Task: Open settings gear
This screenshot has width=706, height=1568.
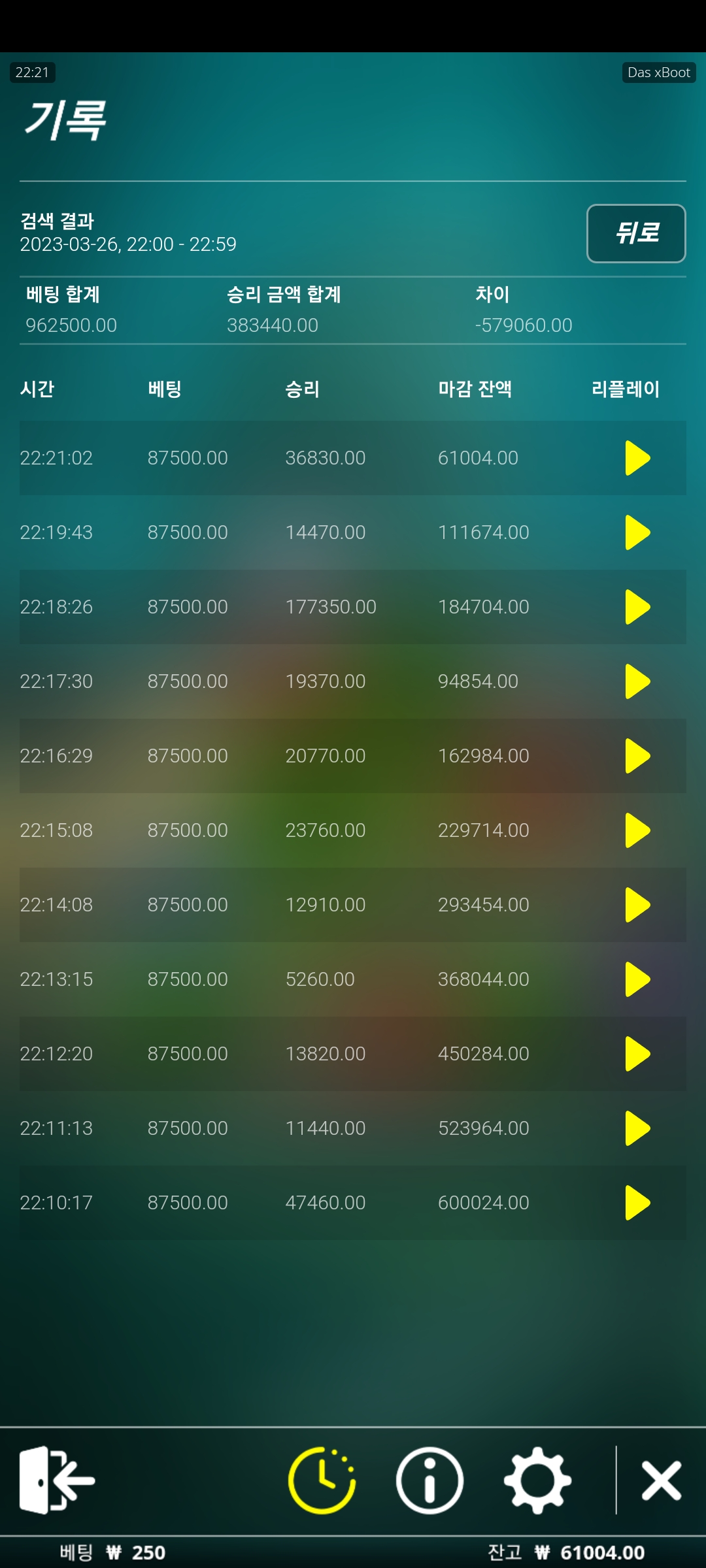Action: [x=537, y=1480]
